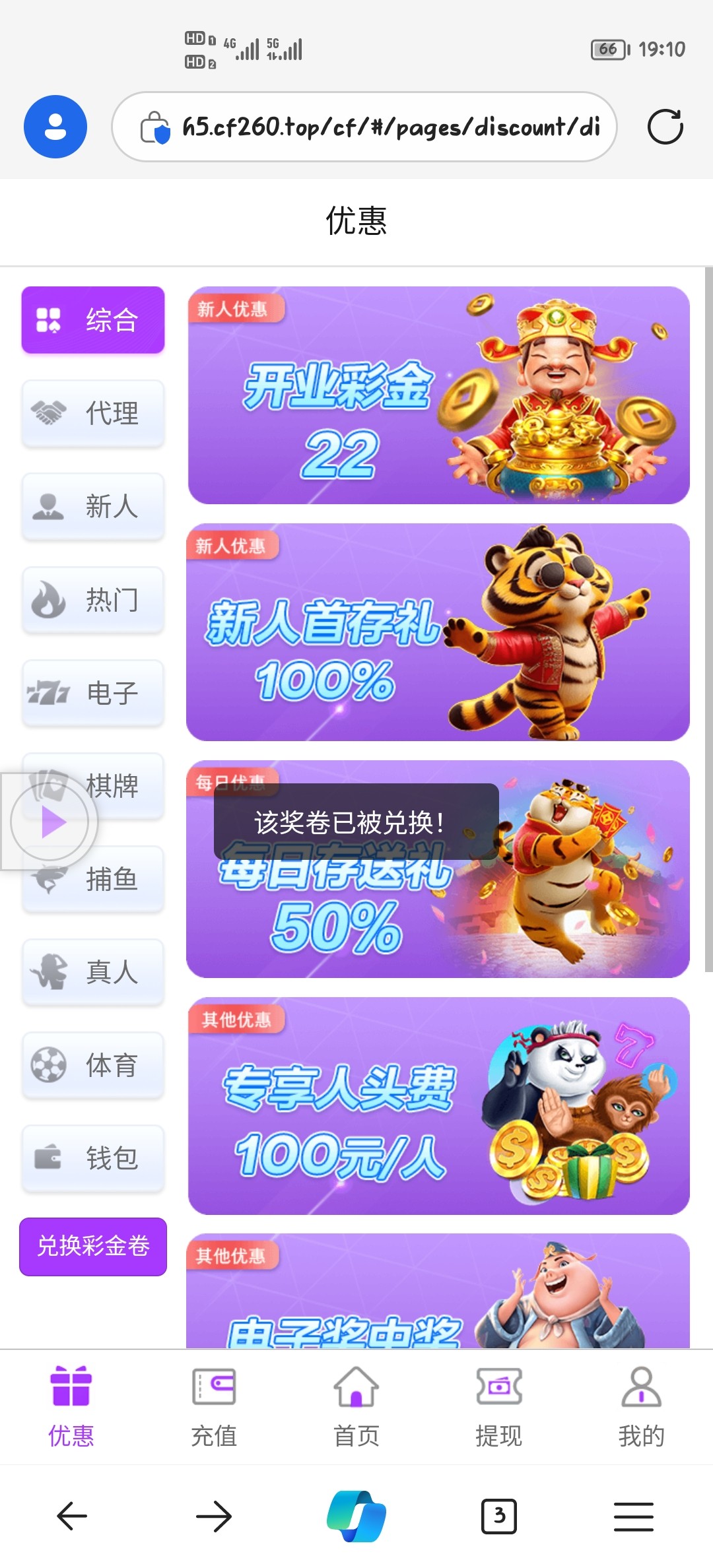Switch to the 代理 category
The width and height of the screenshot is (713, 1568).
click(93, 414)
